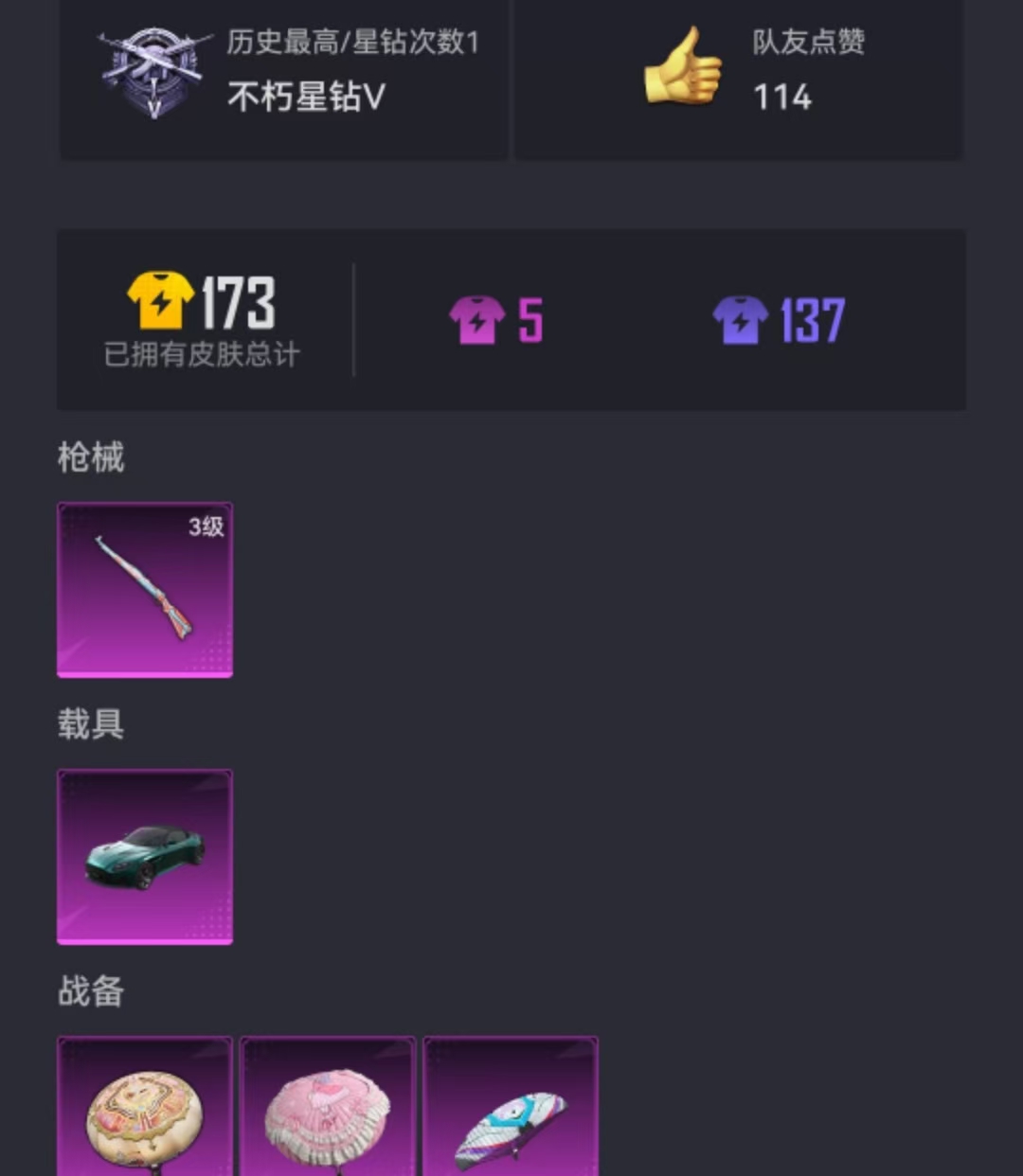
Task: View the green sports car vehicle skin
Action: (145, 856)
